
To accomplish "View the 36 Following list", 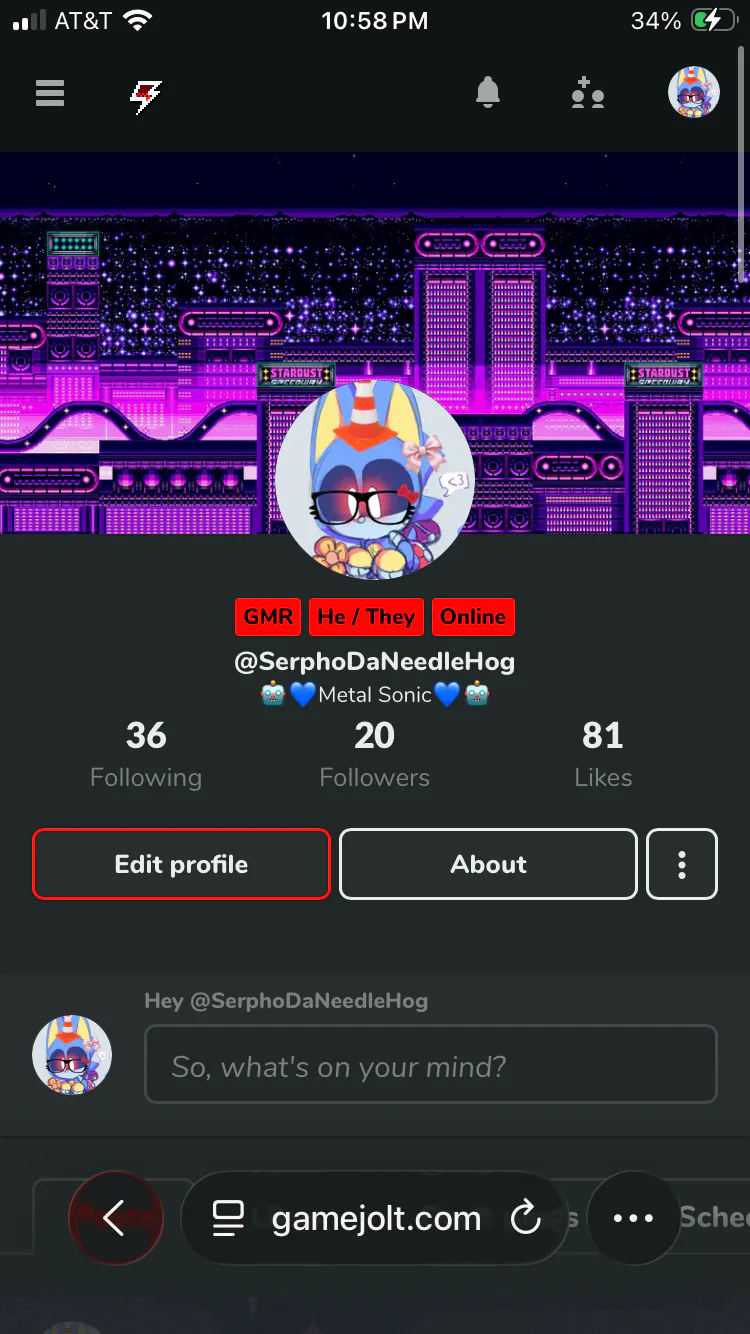I will 146,755.
